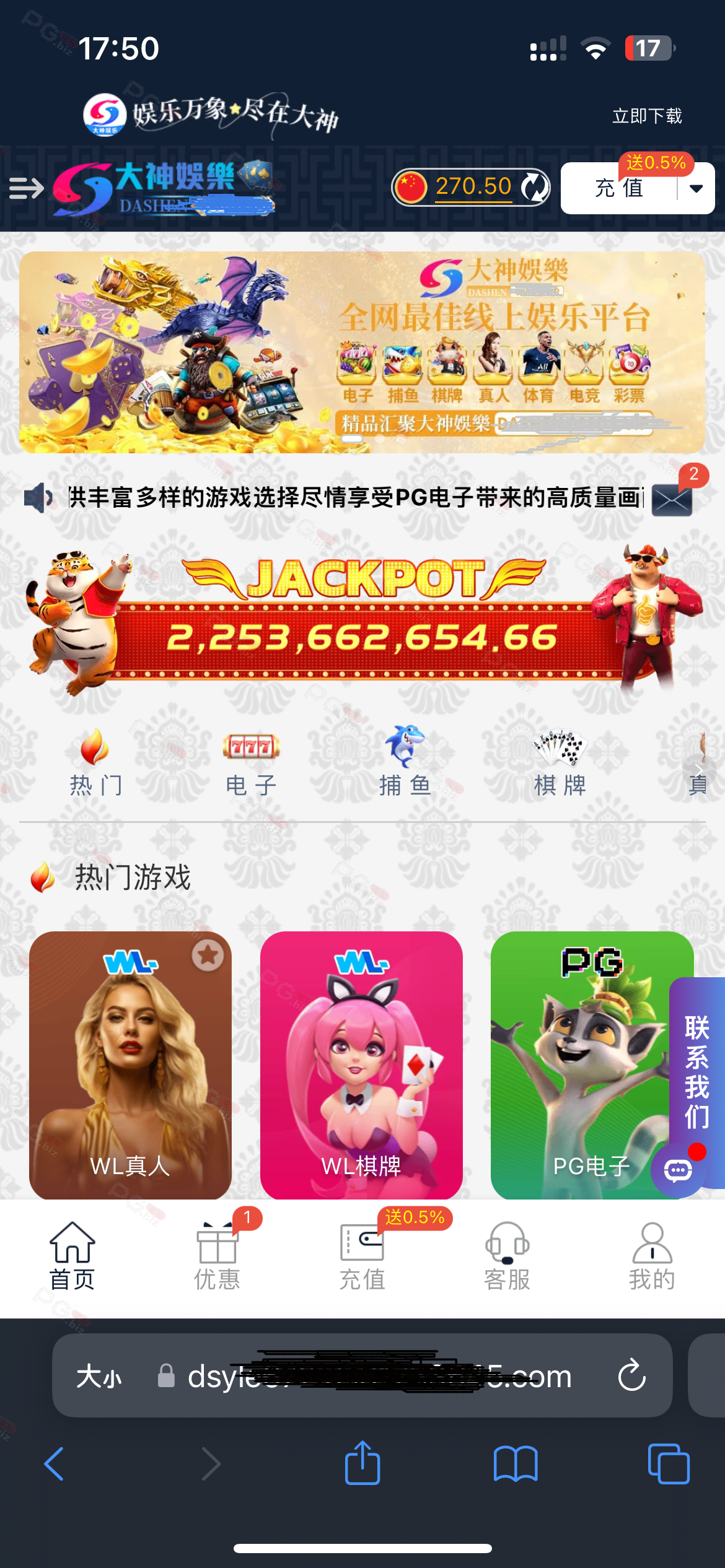This screenshot has height=1568, width=725.
Task: Switch to 棋牌 card games
Action: coord(560,762)
